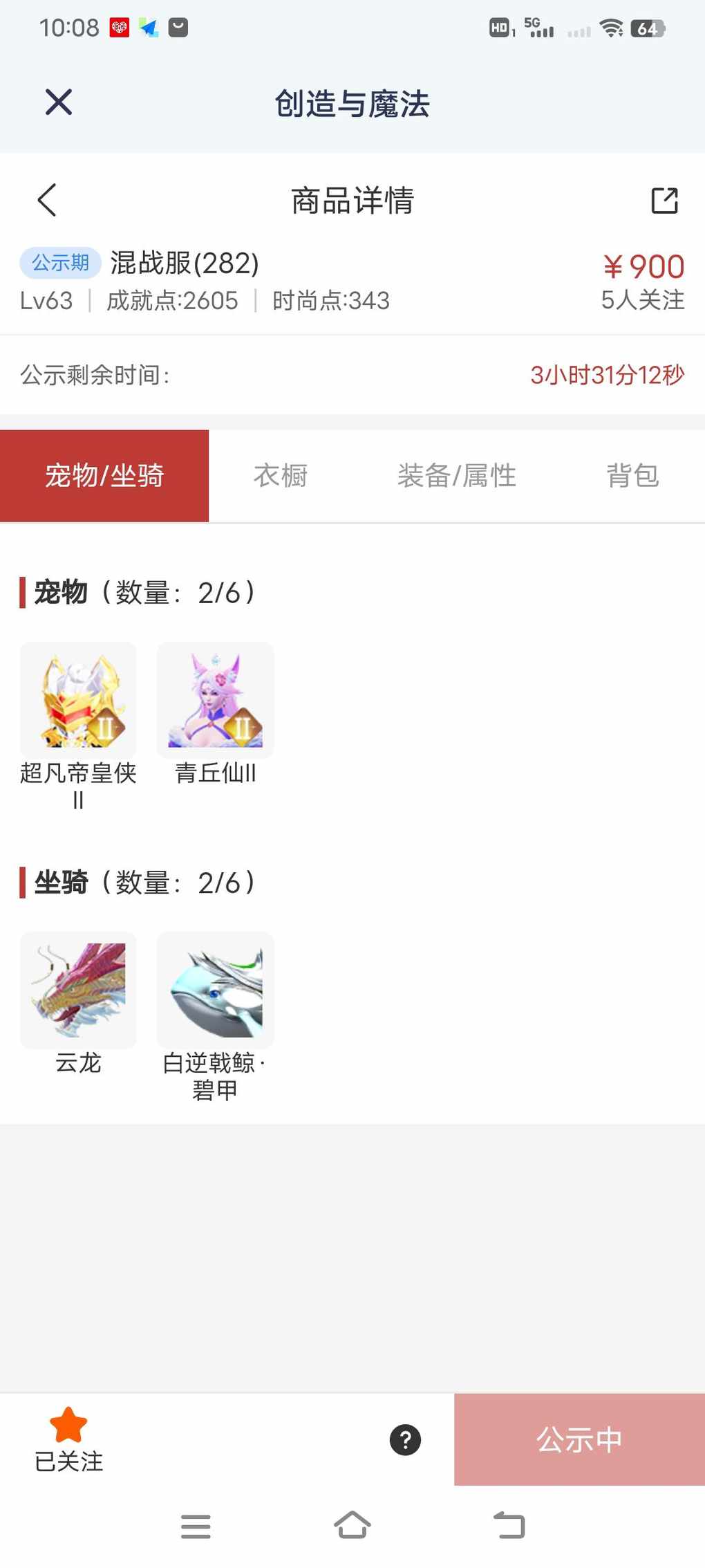Select the 背包 tab
This screenshot has height=1568, width=705.
click(x=632, y=476)
